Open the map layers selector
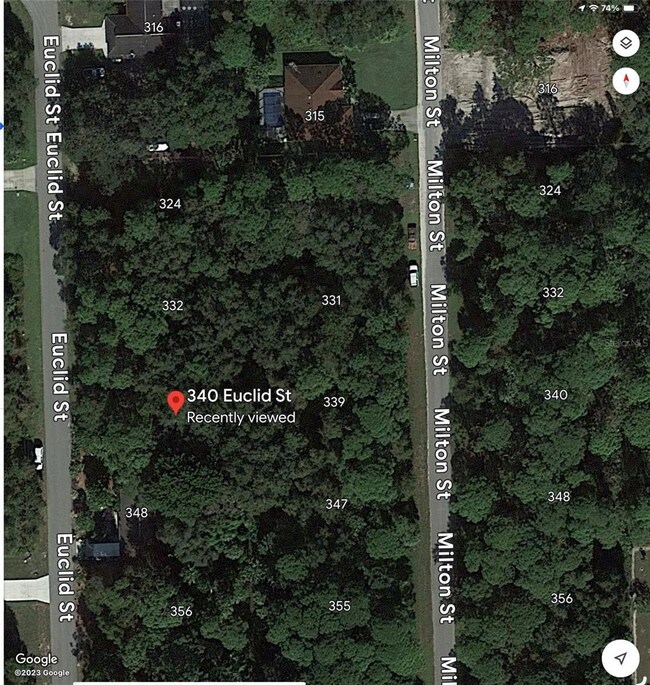 tap(624, 43)
